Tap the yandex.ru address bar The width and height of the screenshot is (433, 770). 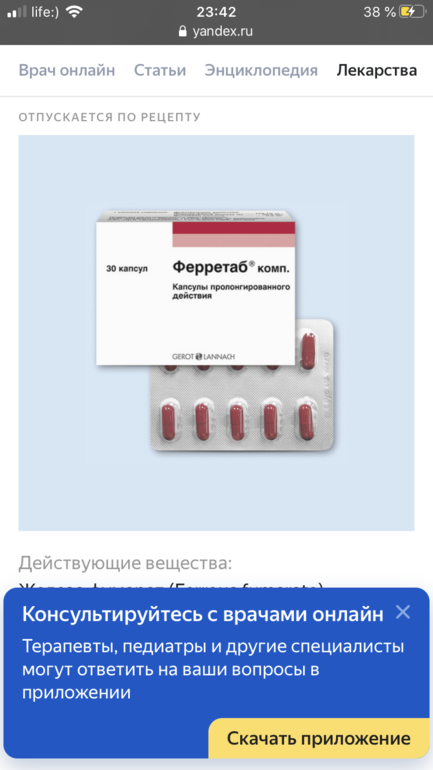pyautogui.click(x=216, y=32)
